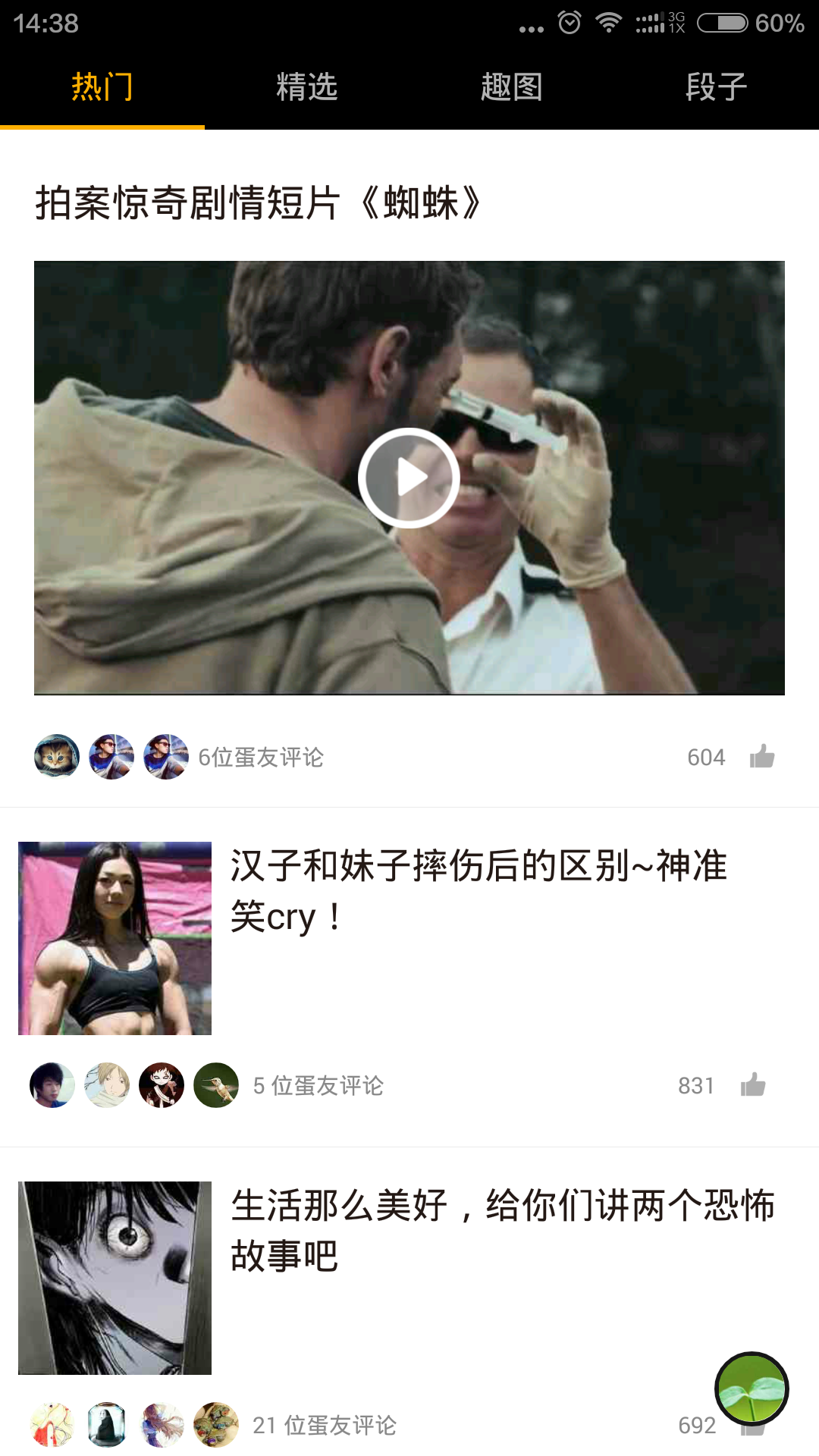Image resolution: width=819 pixels, height=1456 pixels.
Task: Tap the green sprout floating button
Action: click(x=752, y=1389)
